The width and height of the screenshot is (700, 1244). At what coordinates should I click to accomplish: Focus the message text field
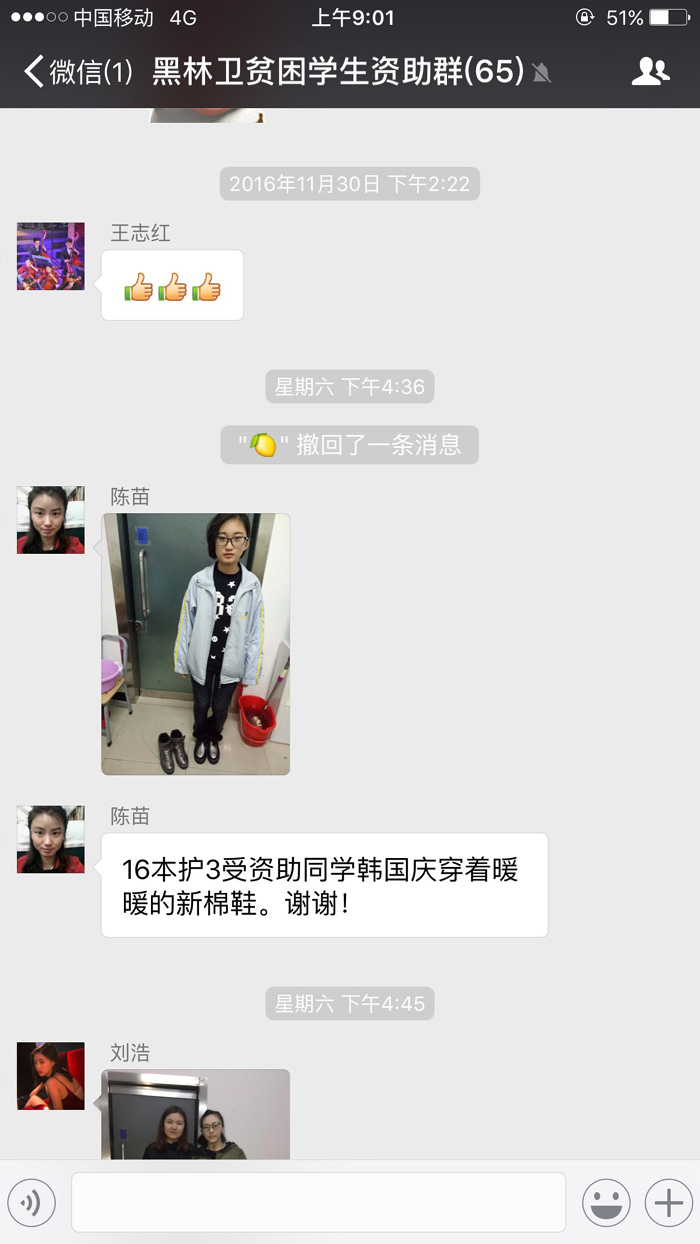click(318, 1202)
